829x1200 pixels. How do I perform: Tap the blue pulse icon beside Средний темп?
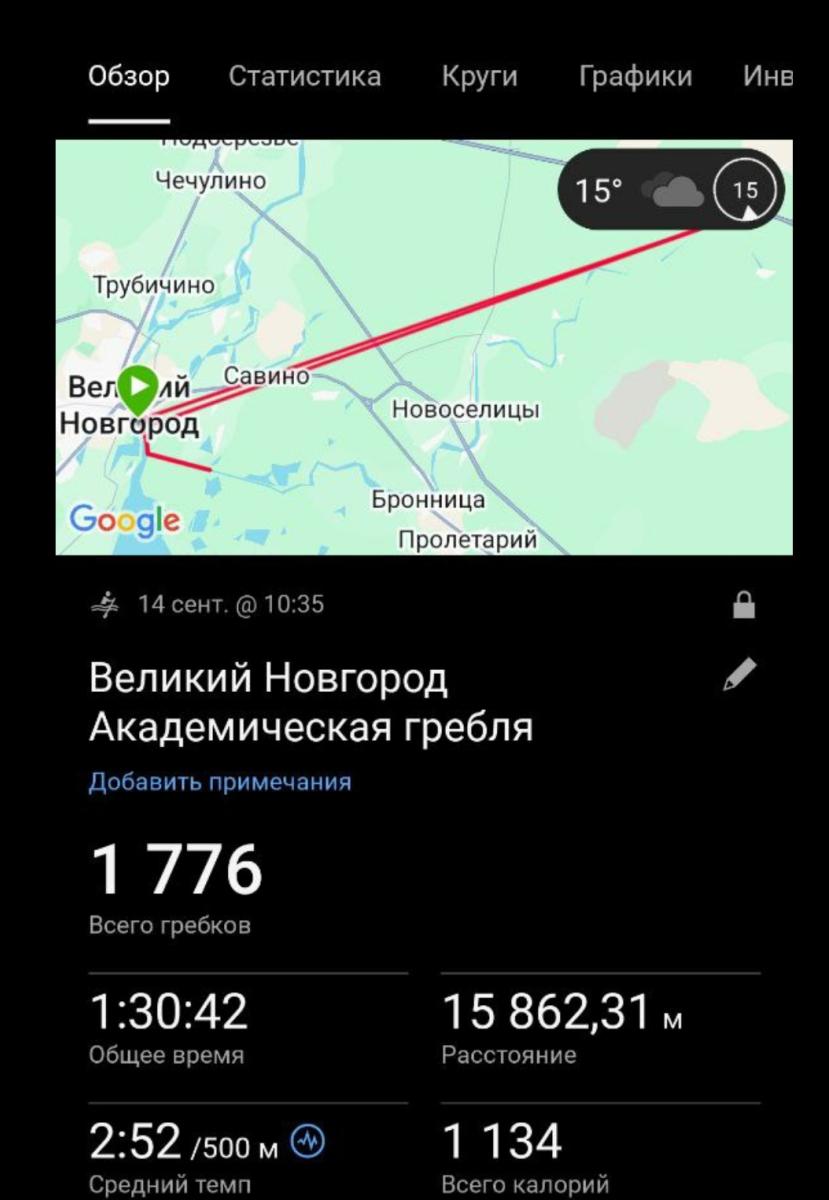point(308,1141)
